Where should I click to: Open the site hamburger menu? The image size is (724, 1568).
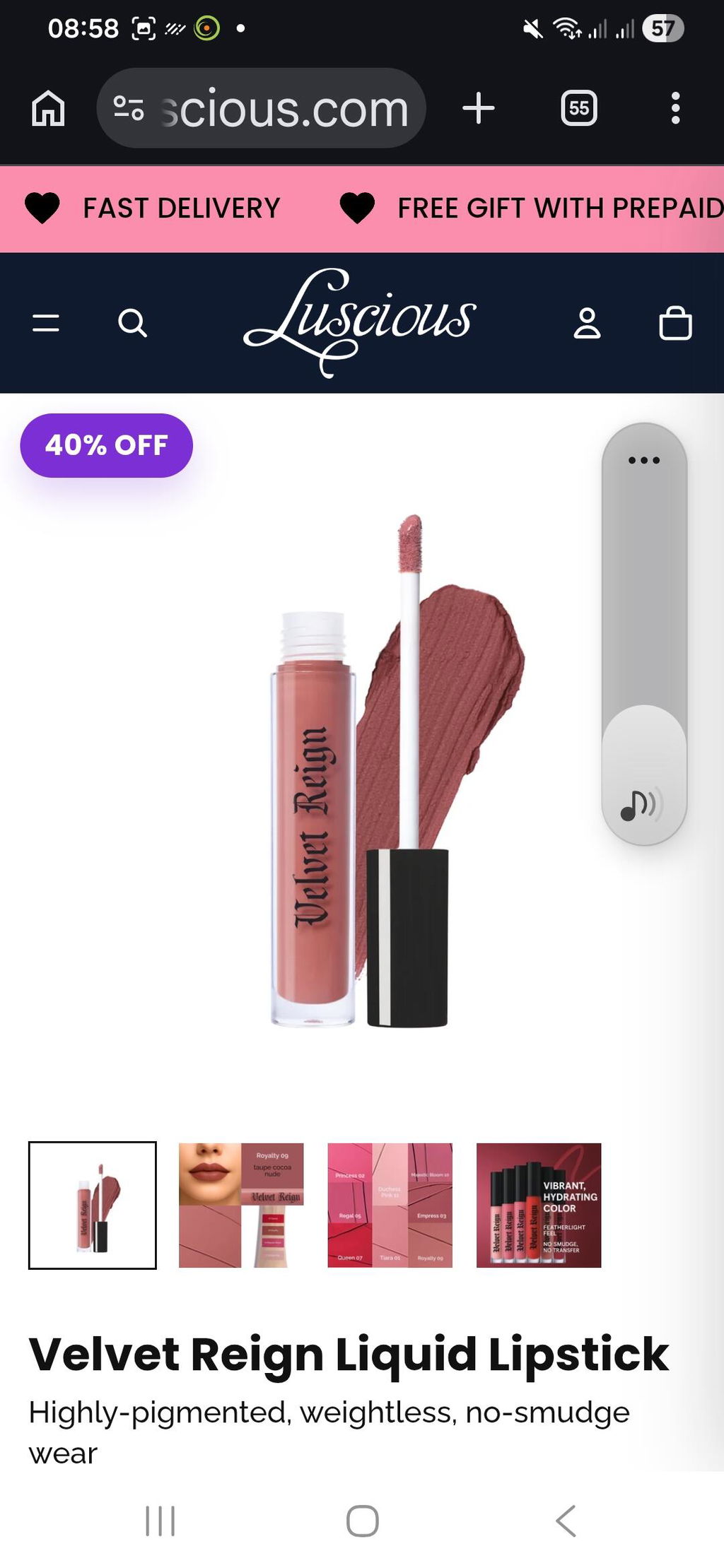(46, 323)
